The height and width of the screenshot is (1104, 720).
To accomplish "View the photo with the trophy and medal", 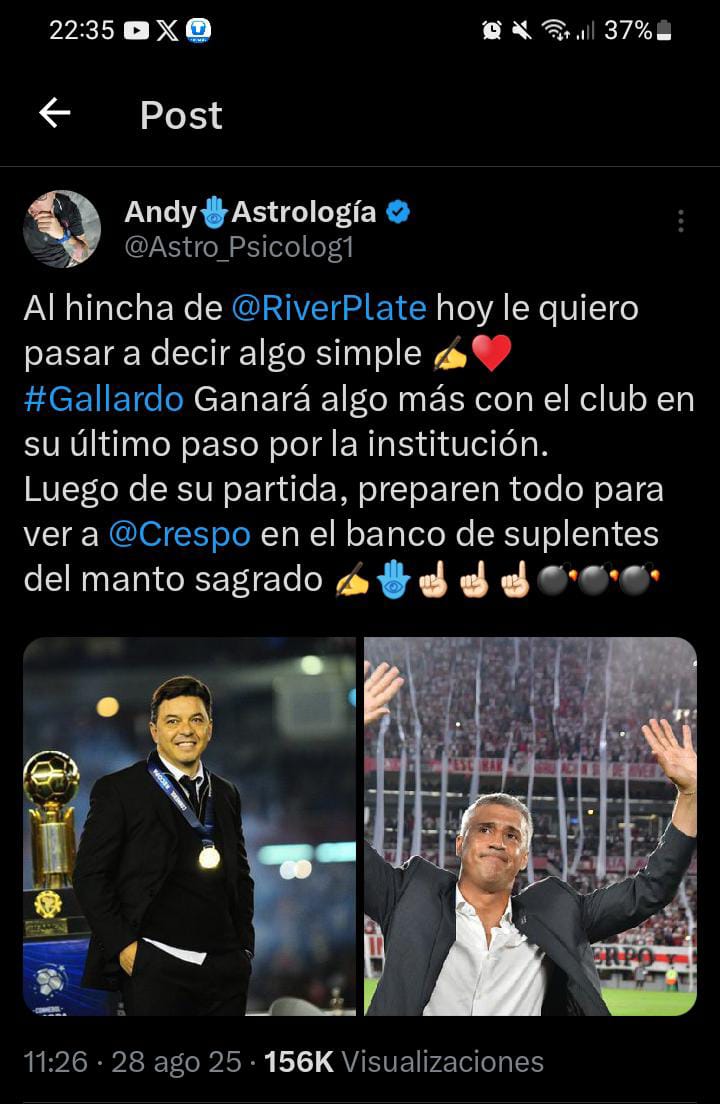I will [189, 826].
